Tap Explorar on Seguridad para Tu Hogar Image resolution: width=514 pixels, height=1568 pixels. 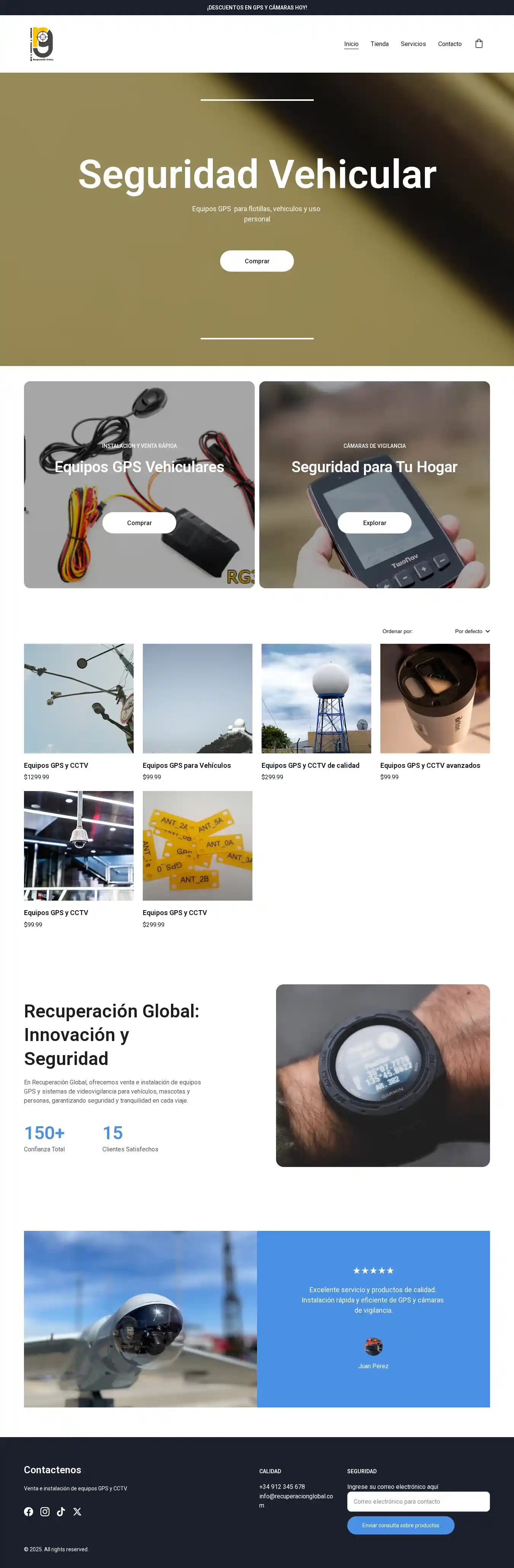pos(374,523)
